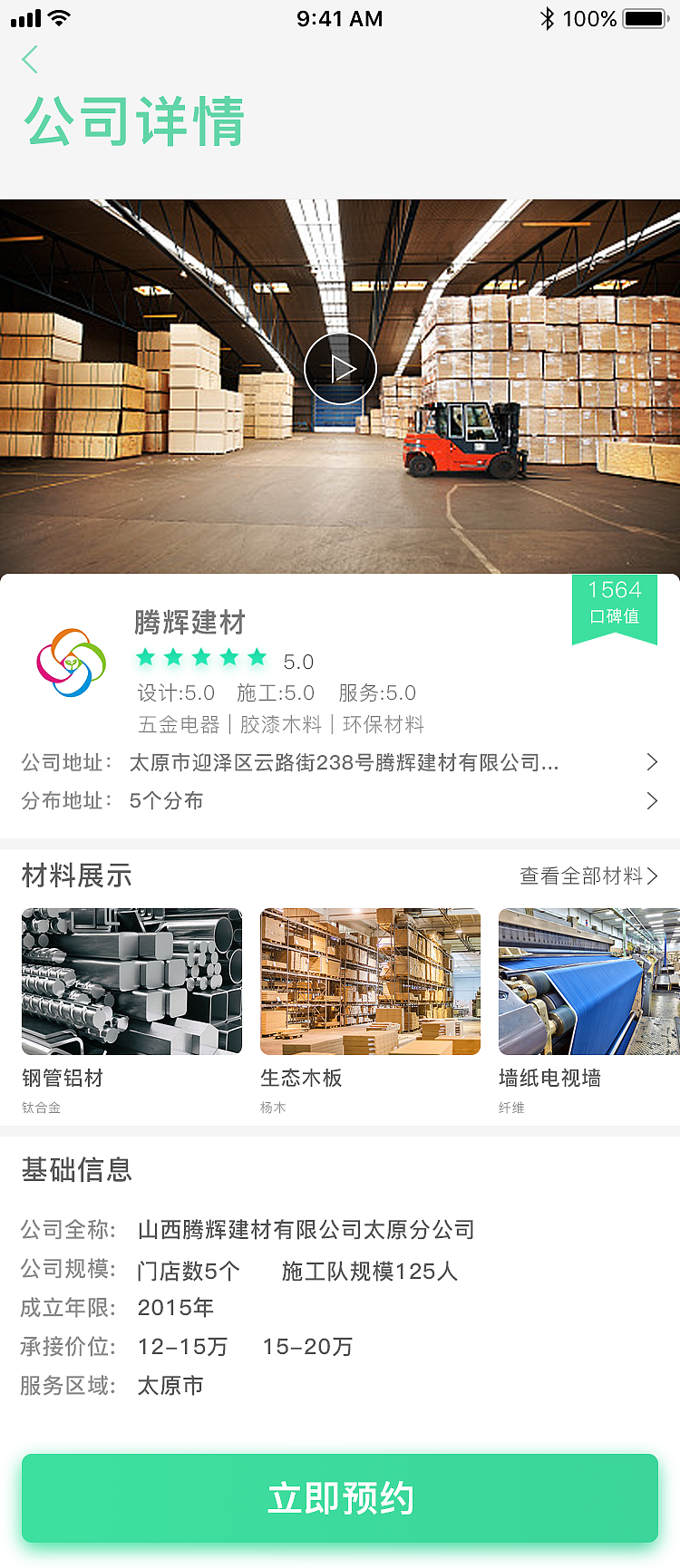The image size is (680, 1568).
Task: Select the 环保材料 tag
Action: pos(381,724)
